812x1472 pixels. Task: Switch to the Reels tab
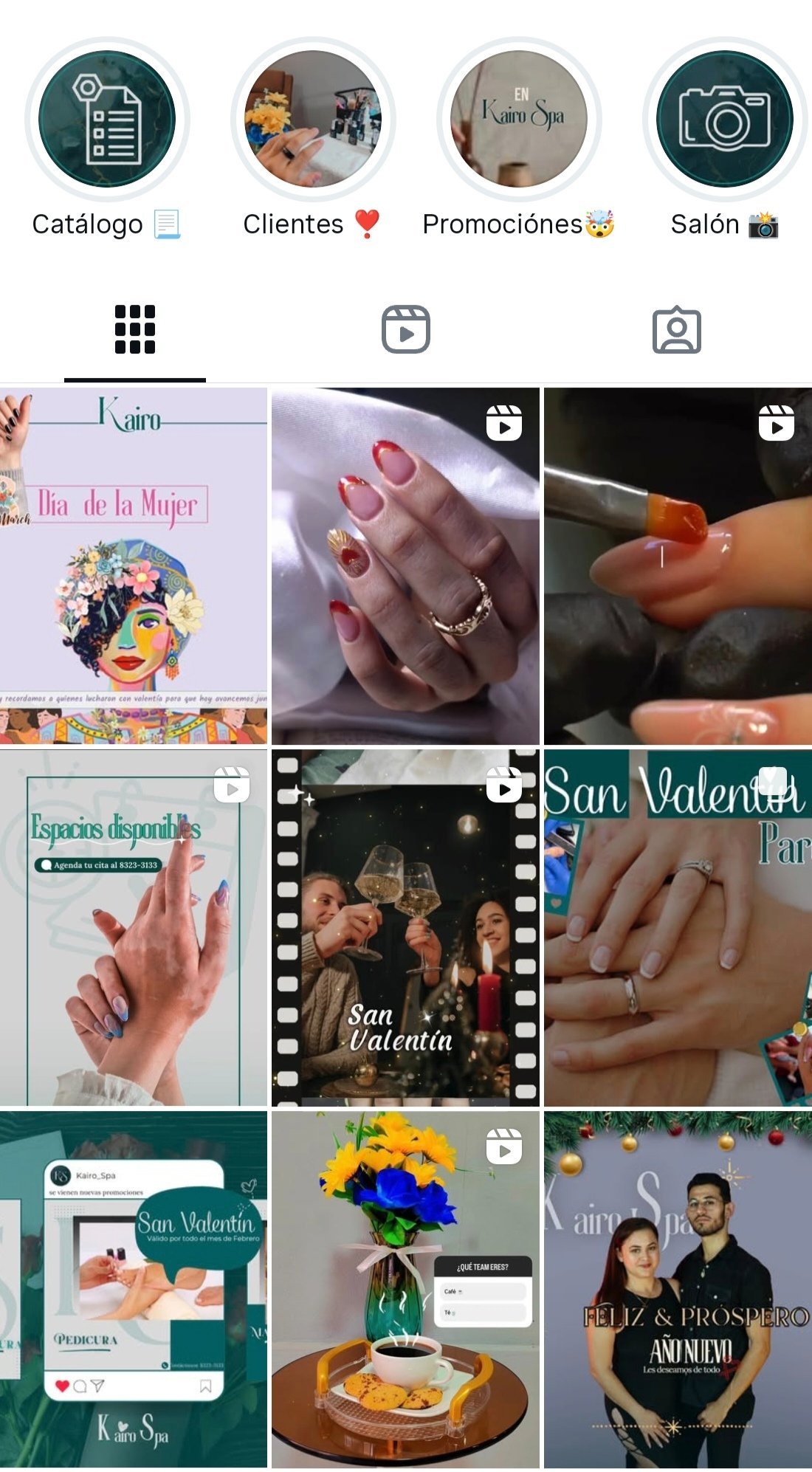point(405,329)
